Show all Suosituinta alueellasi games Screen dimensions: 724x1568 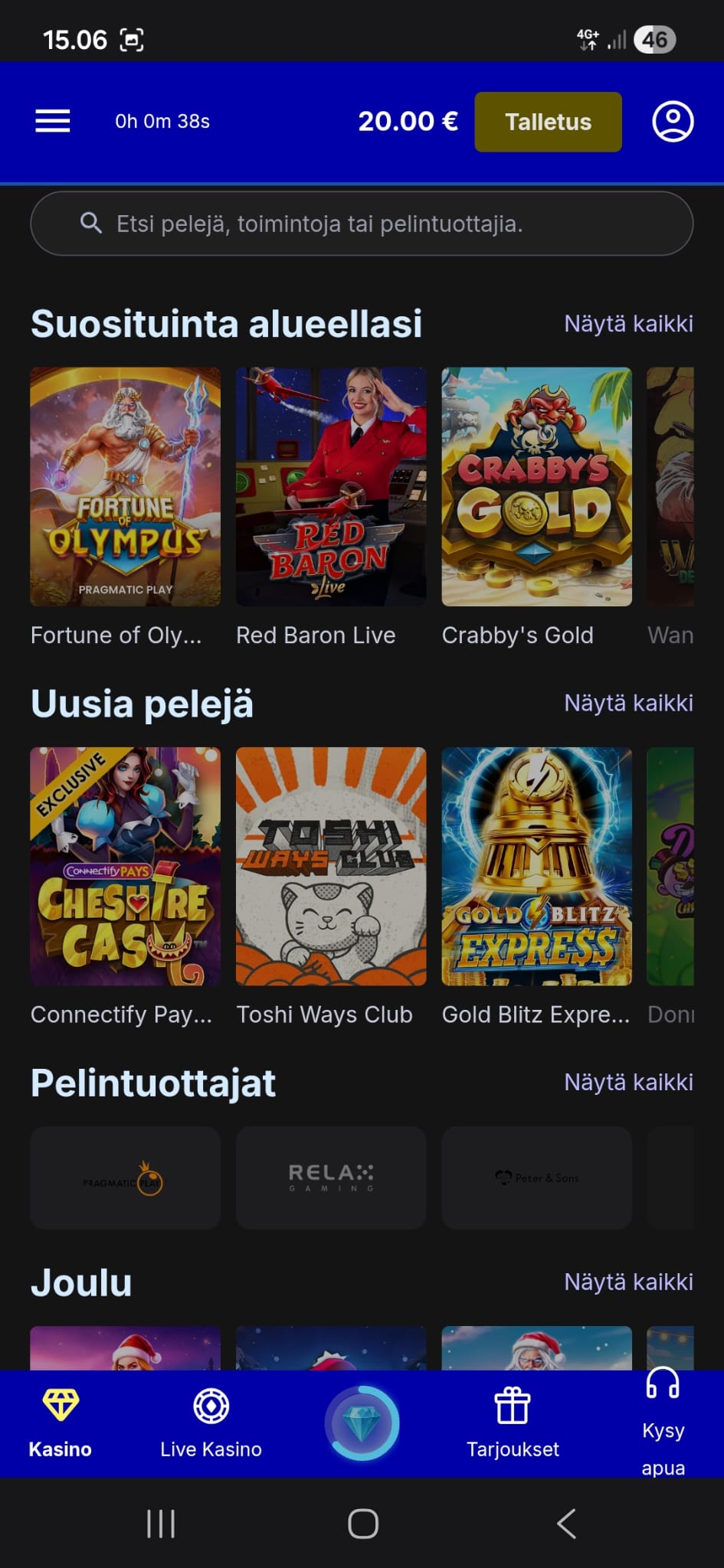(628, 324)
